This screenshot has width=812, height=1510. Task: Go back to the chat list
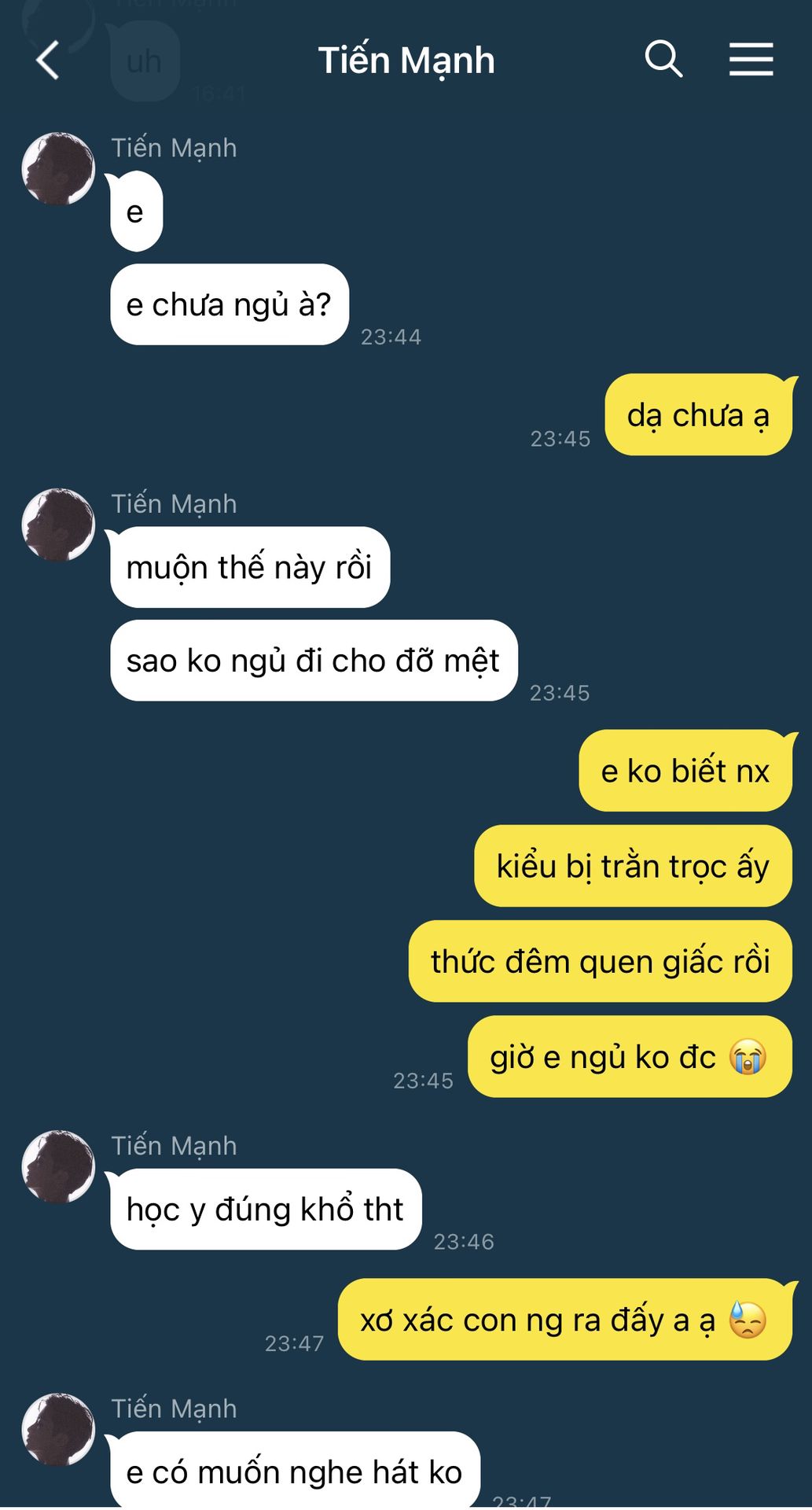[x=48, y=61]
